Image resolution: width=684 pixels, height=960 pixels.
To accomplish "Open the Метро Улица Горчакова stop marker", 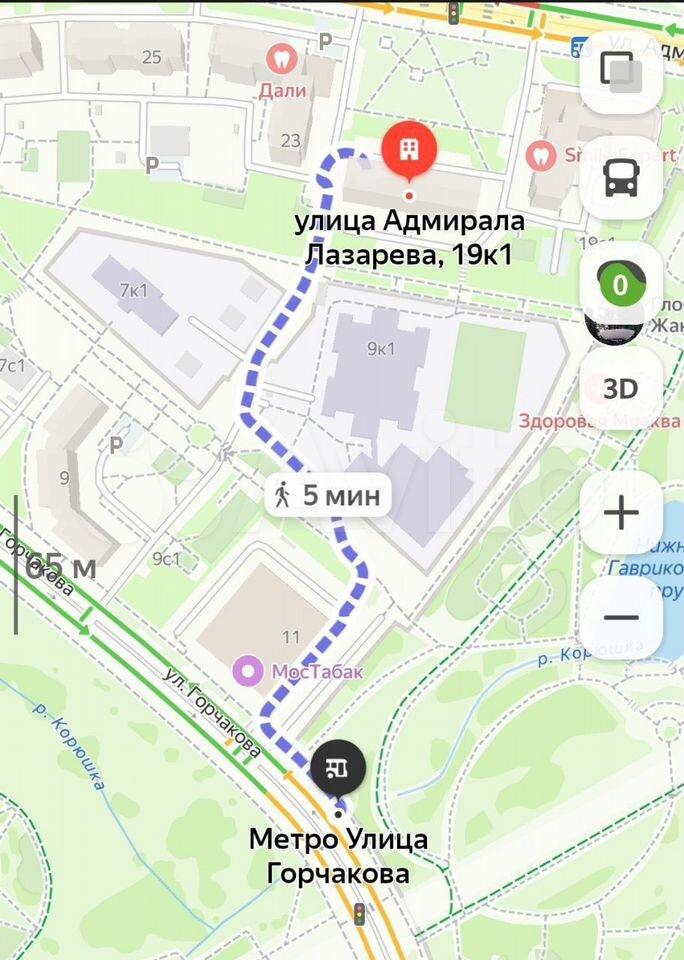I will point(338,768).
